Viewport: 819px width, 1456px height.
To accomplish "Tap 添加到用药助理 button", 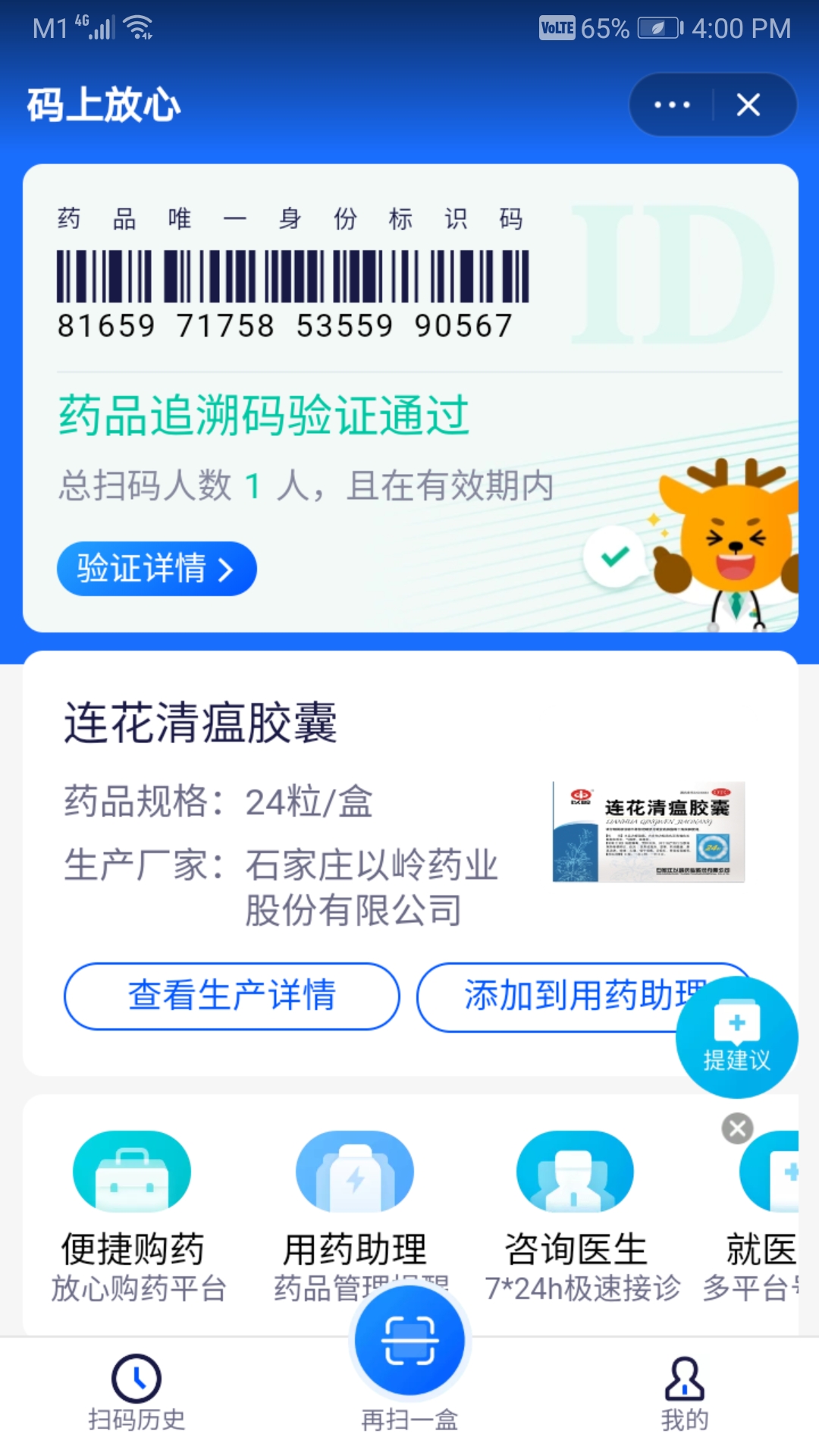I will click(x=561, y=996).
